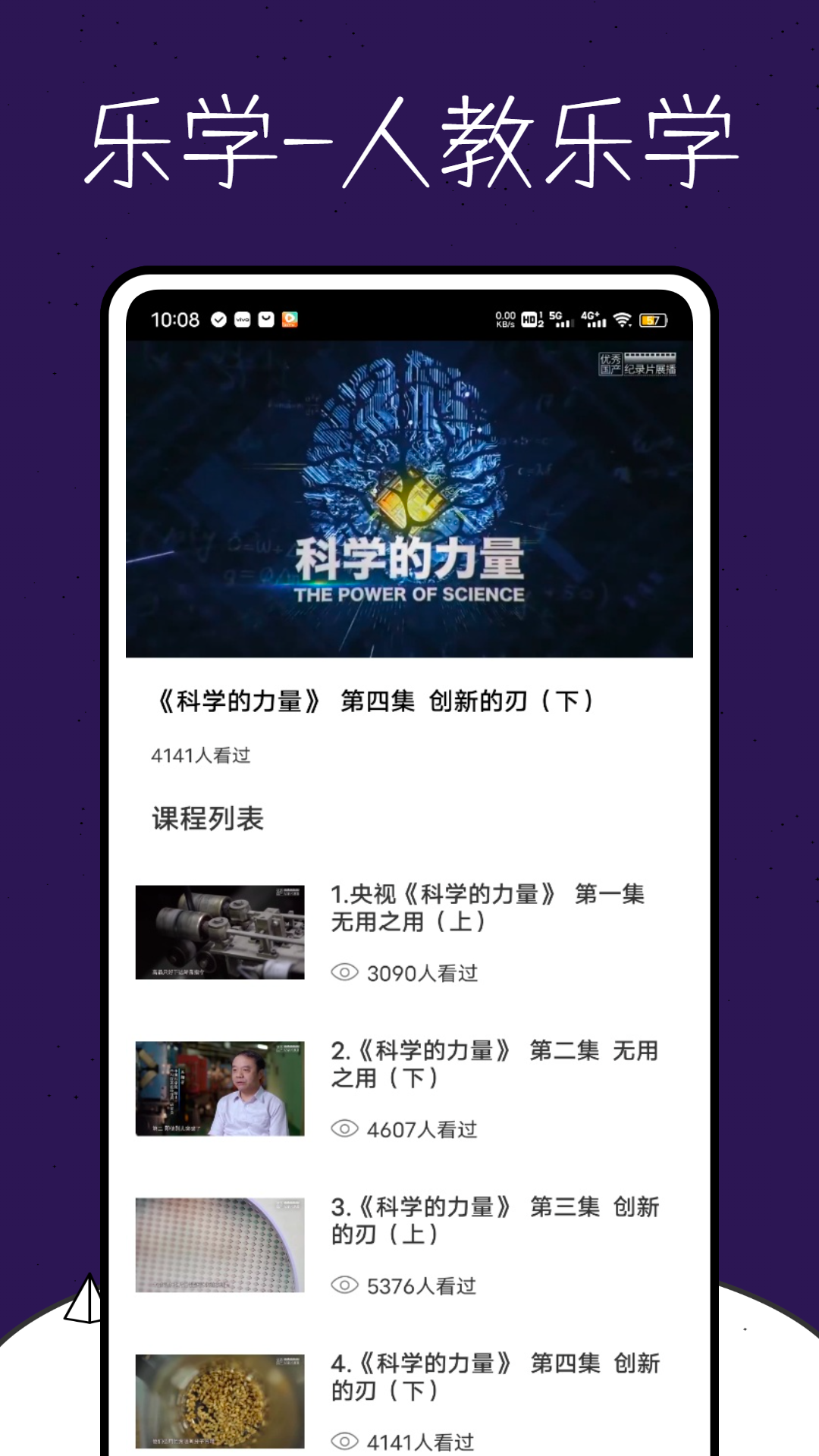Tap the checkmark notification icon in status bar

click(x=219, y=318)
